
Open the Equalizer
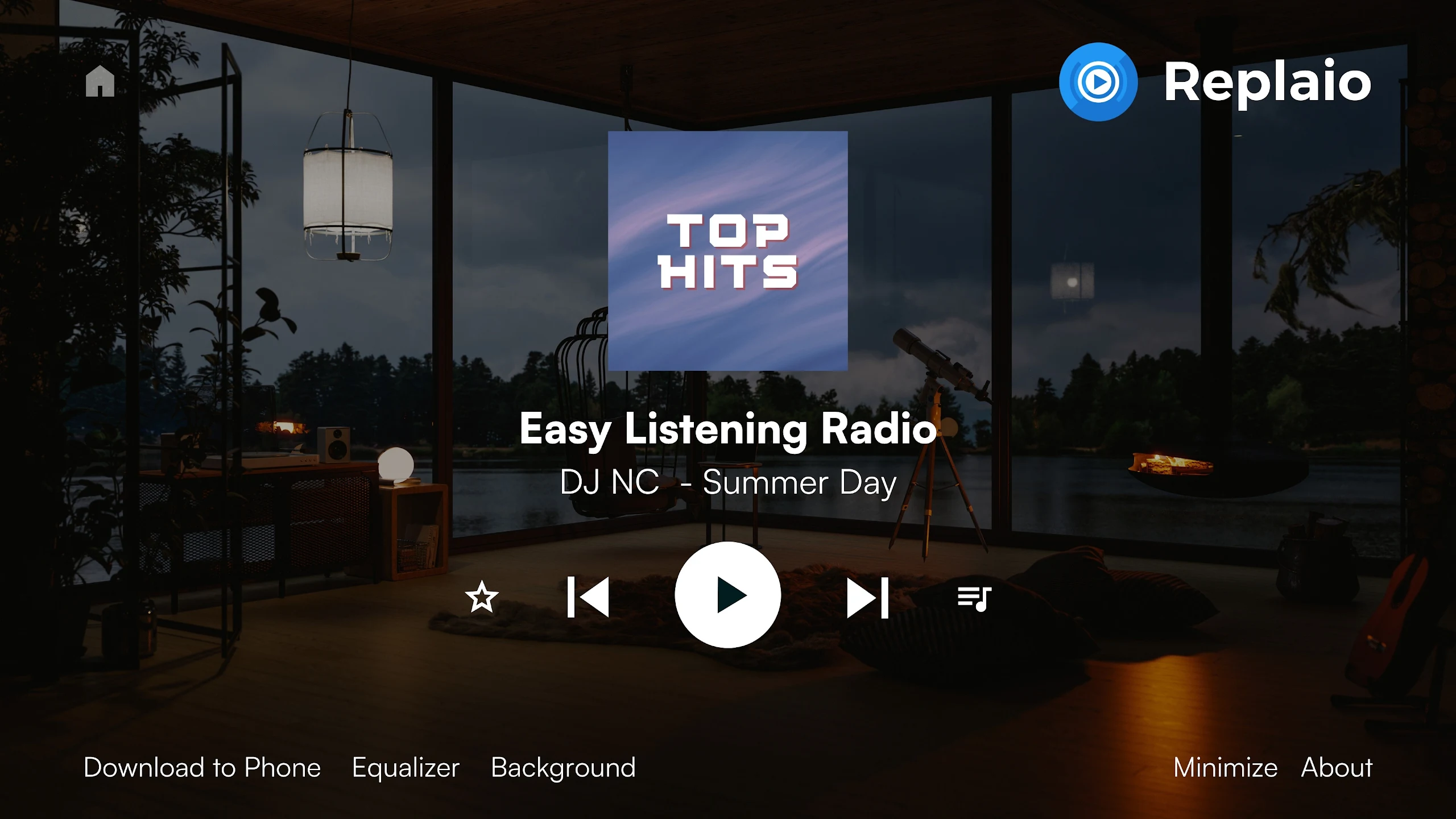406,767
